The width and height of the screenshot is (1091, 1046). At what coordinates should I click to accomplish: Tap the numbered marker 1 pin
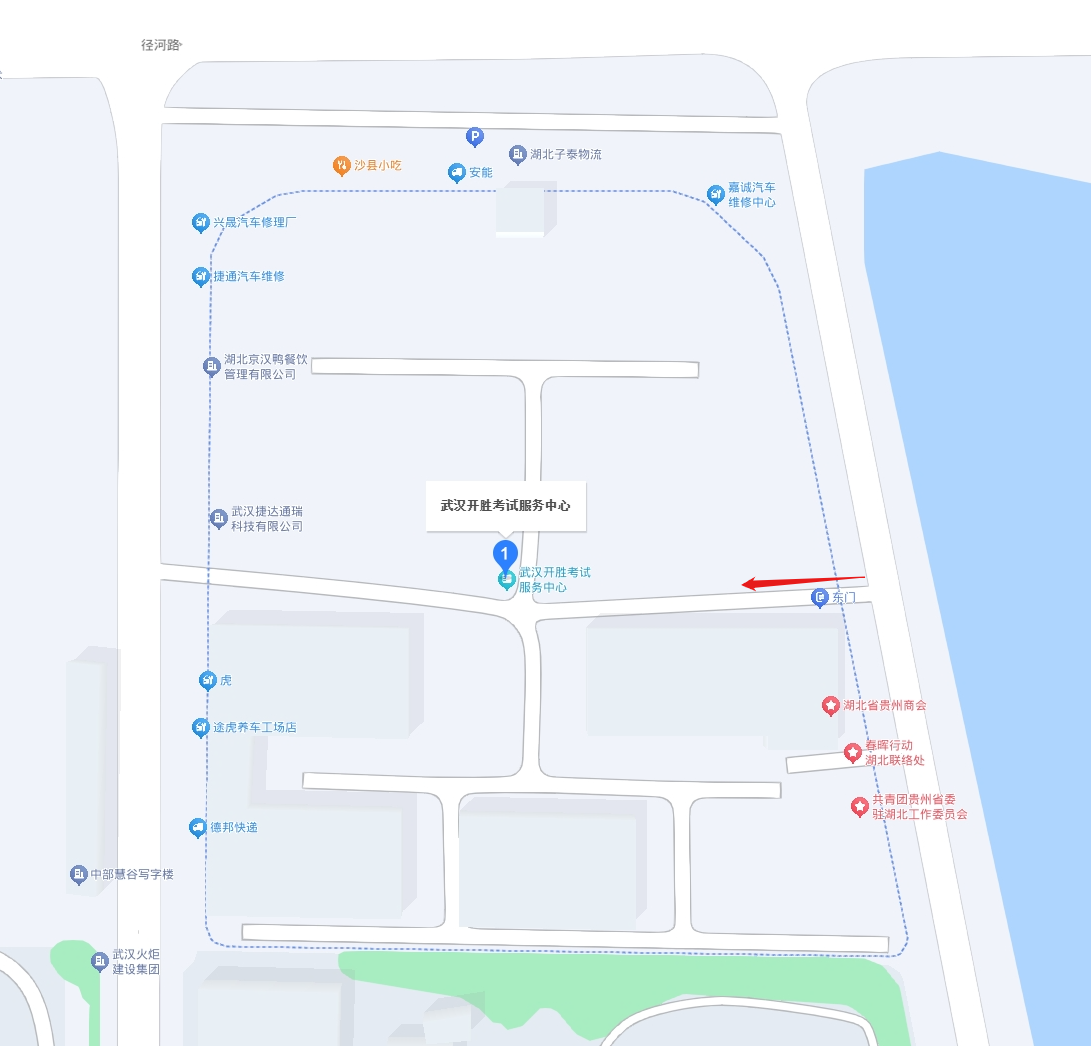(505, 554)
